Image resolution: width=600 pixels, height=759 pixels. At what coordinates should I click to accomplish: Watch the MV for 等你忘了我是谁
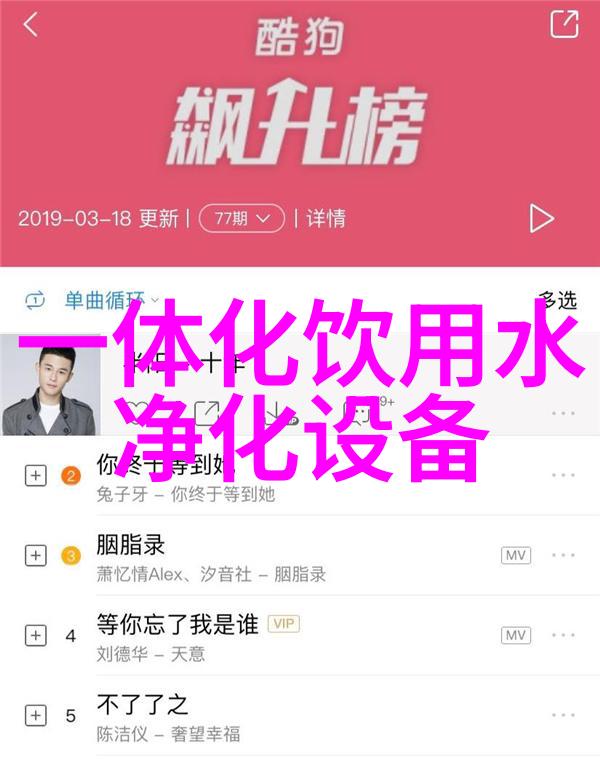(516, 635)
